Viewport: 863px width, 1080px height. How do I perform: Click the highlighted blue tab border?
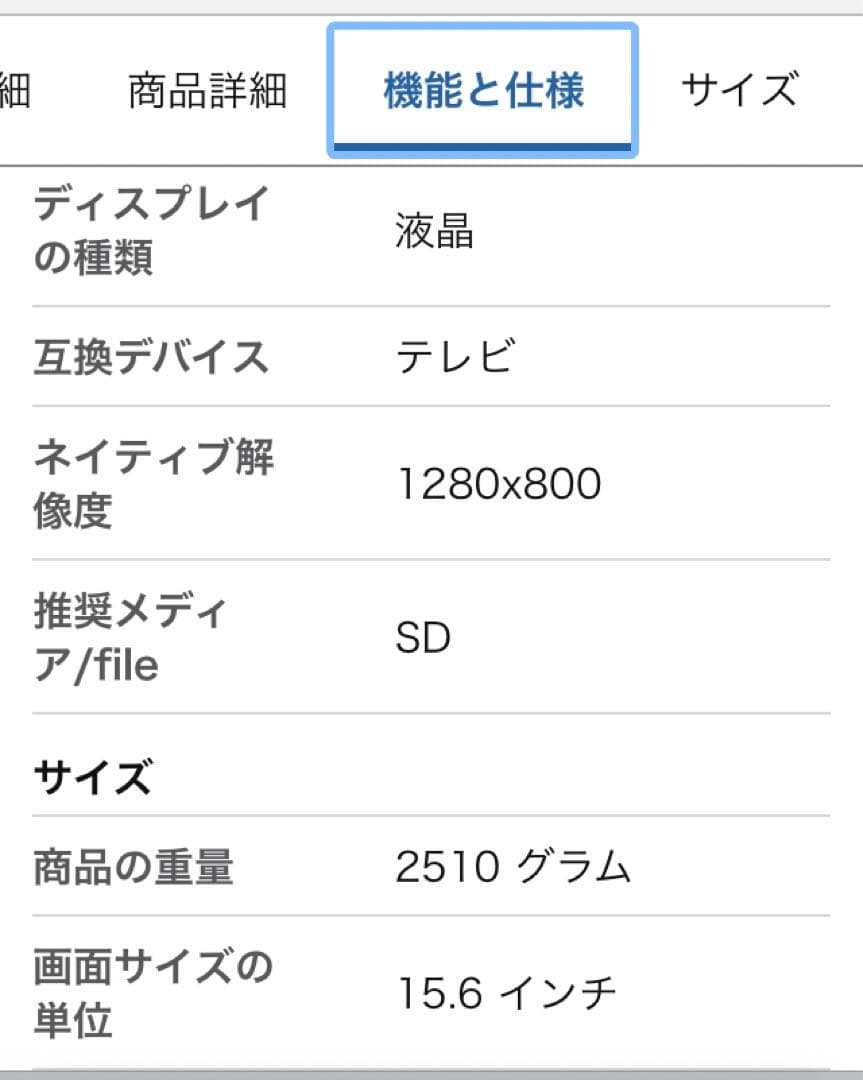tap(482, 147)
